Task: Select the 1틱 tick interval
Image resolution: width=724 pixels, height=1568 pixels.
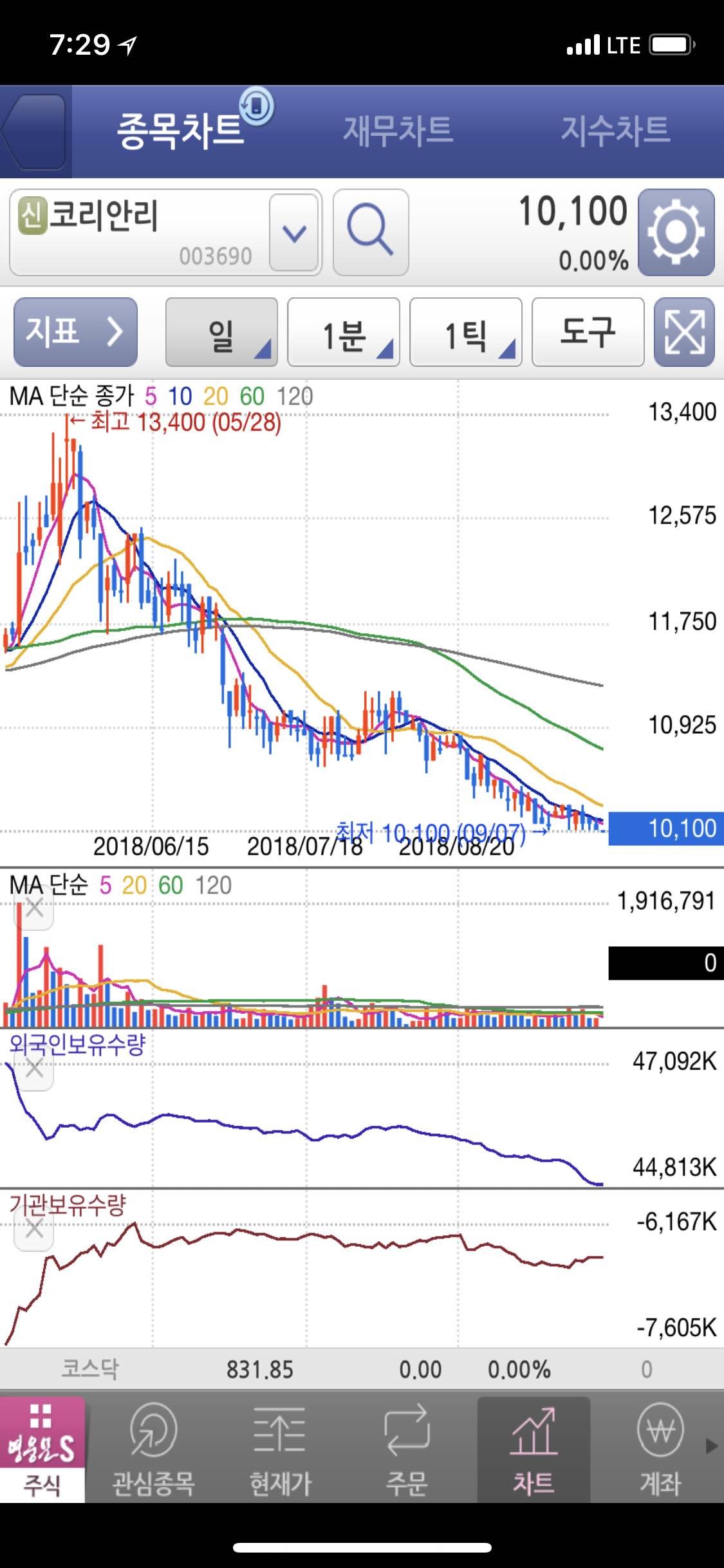Action: coord(465,333)
